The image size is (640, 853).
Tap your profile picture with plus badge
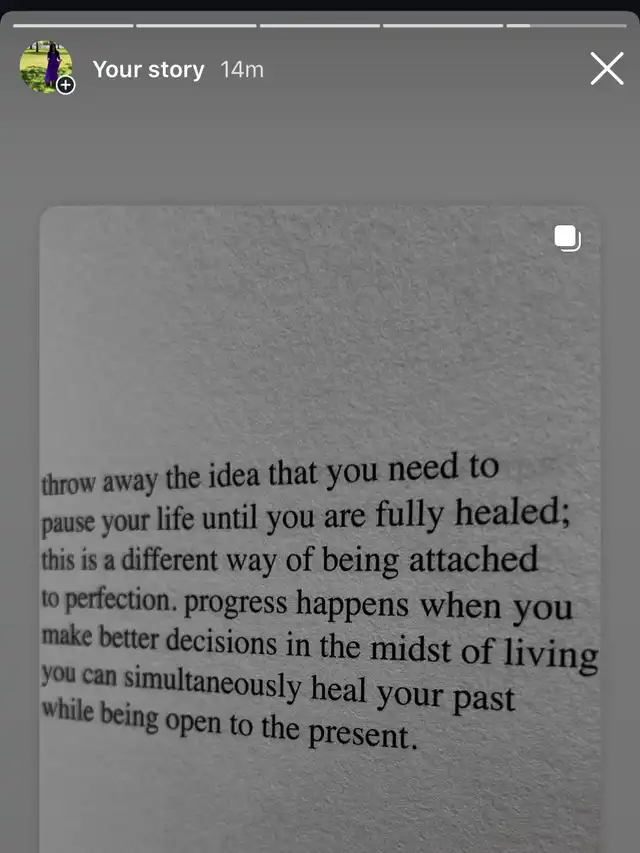point(47,67)
